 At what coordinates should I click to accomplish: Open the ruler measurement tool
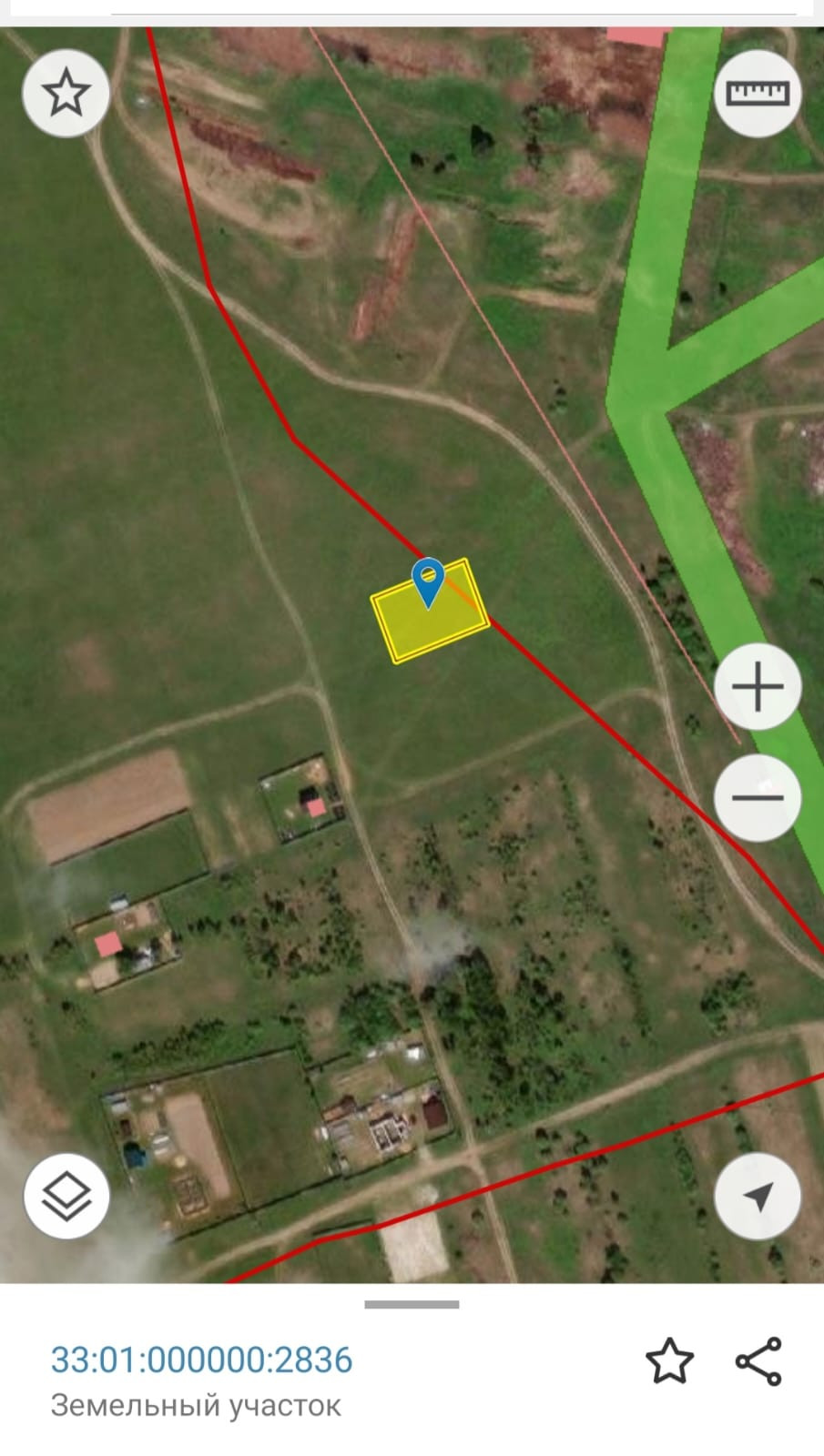758,93
